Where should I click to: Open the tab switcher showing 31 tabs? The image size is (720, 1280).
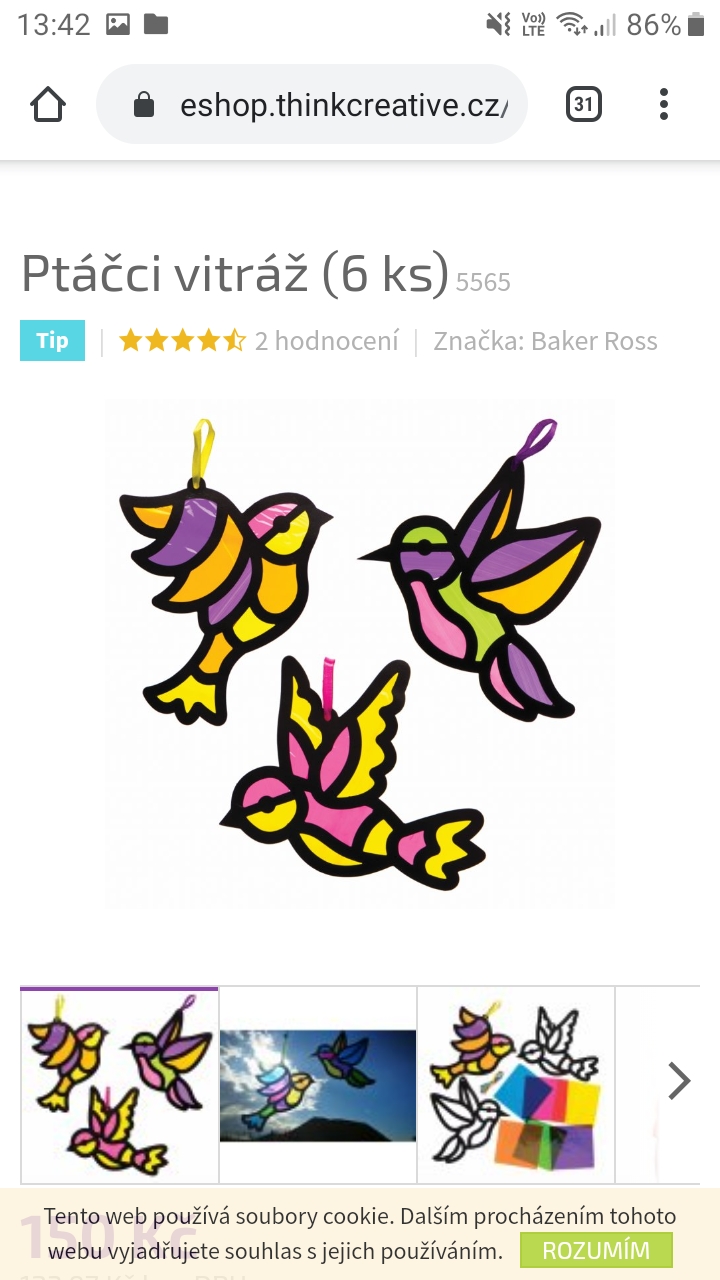[584, 104]
